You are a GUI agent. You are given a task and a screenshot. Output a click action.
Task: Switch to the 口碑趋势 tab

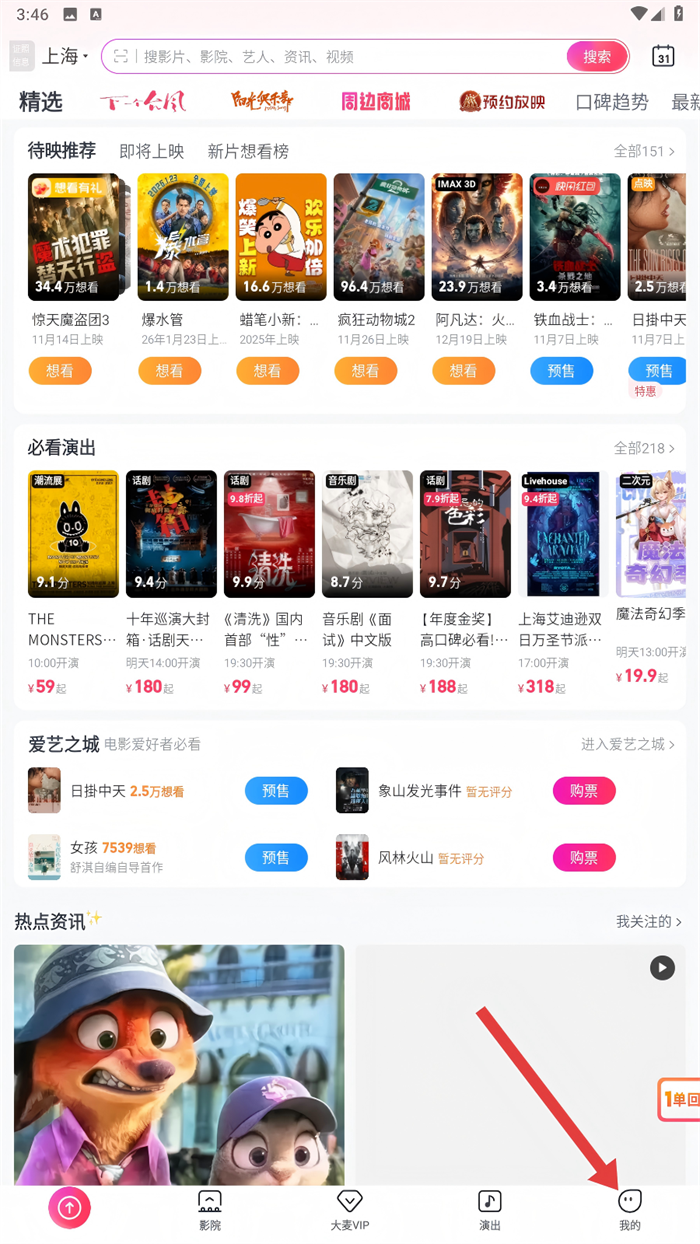[612, 101]
